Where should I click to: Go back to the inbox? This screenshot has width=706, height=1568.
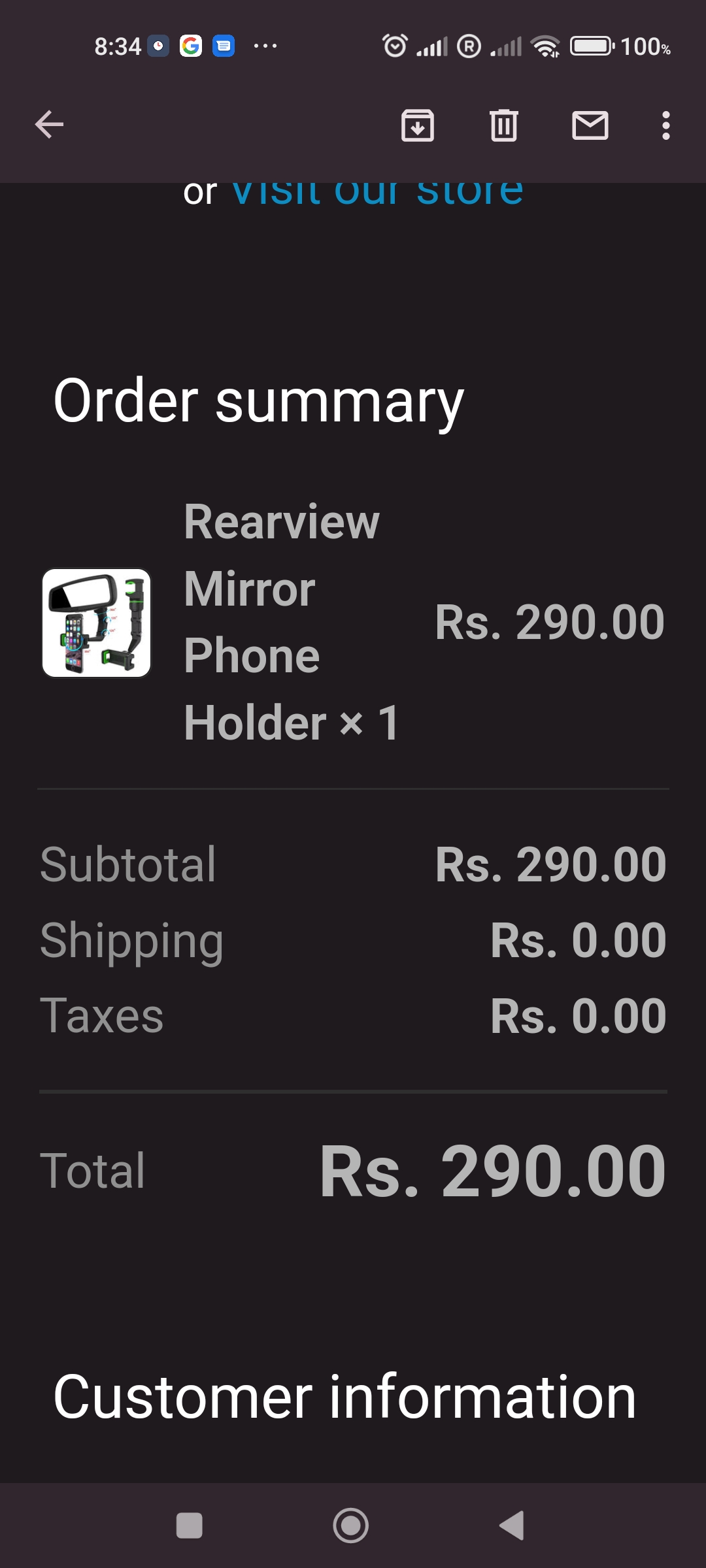pyautogui.click(x=49, y=125)
